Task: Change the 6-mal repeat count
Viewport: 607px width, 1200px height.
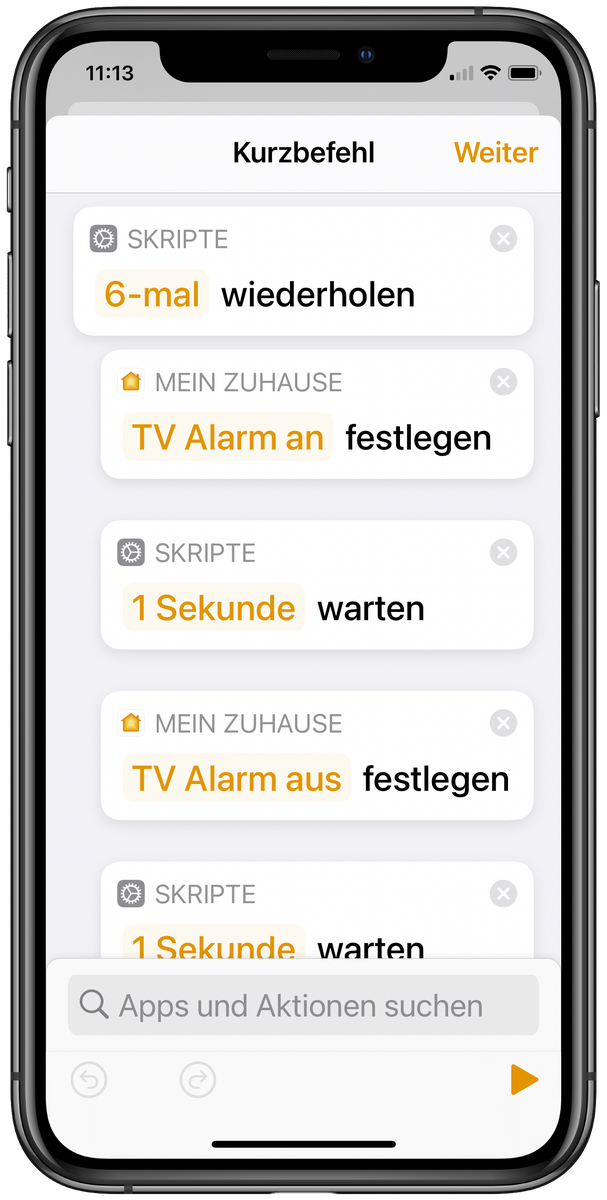Action: (152, 295)
